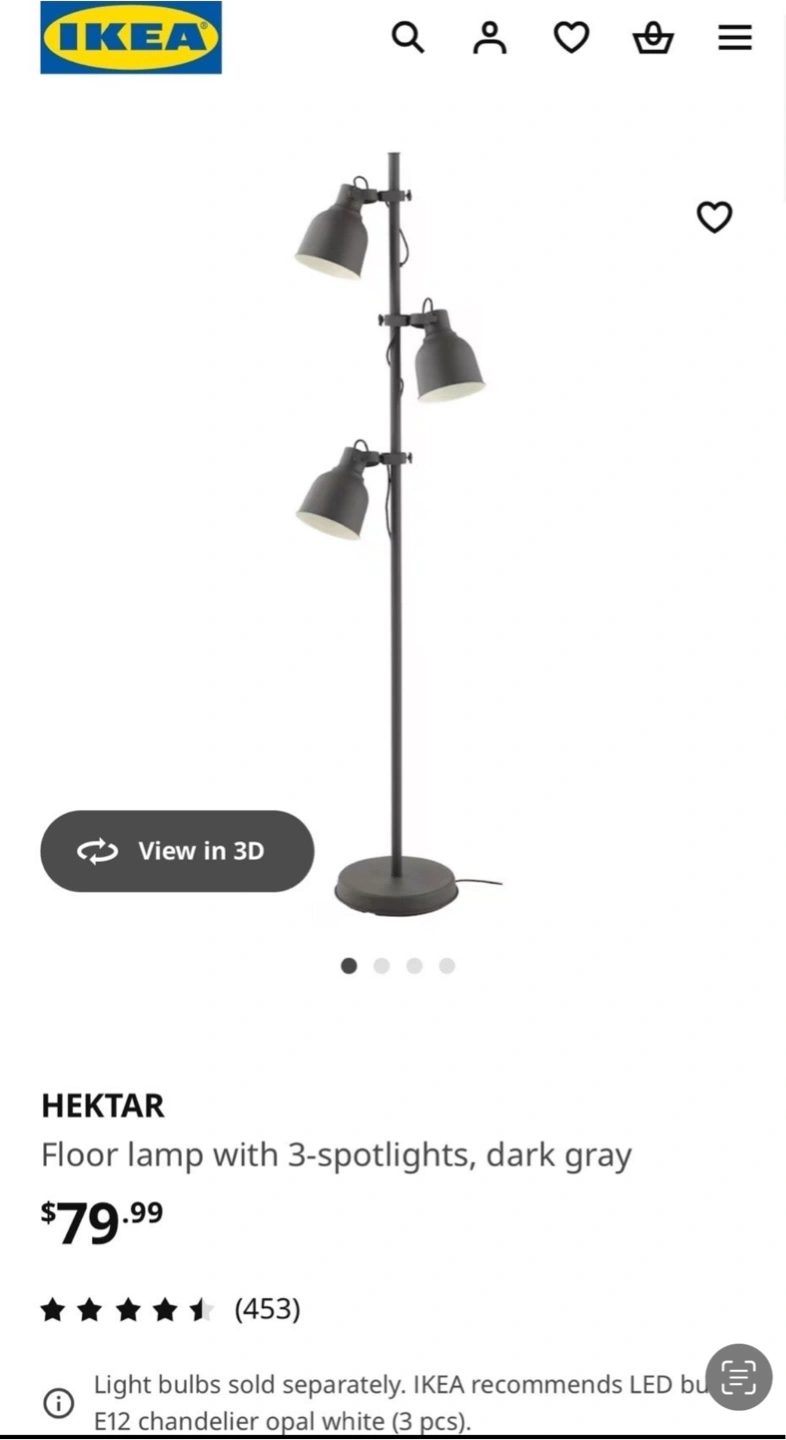Viewport: 786px width, 1440px height.
Task: Open the search magnifier icon
Action: 408,38
